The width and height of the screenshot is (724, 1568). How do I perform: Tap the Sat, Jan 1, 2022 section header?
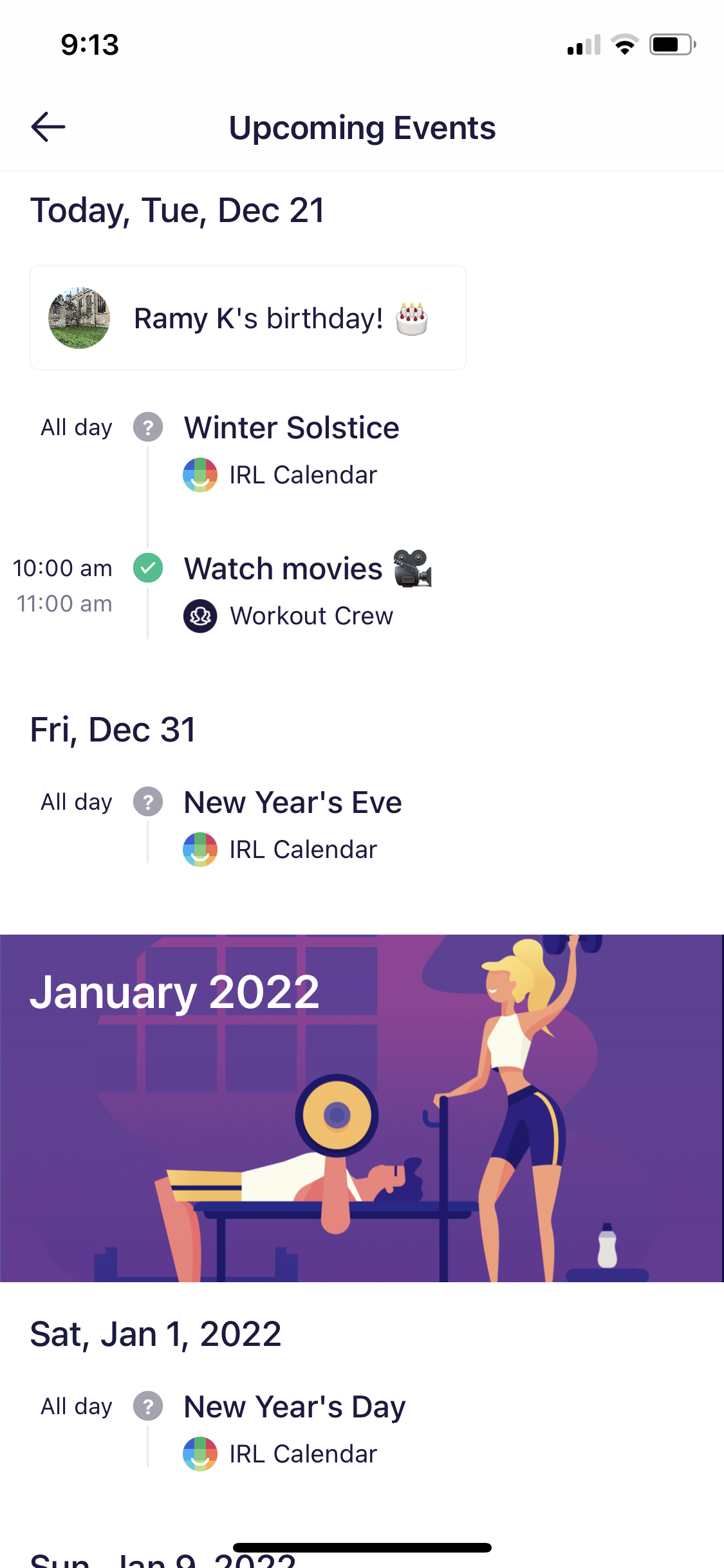(x=155, y=1334)
